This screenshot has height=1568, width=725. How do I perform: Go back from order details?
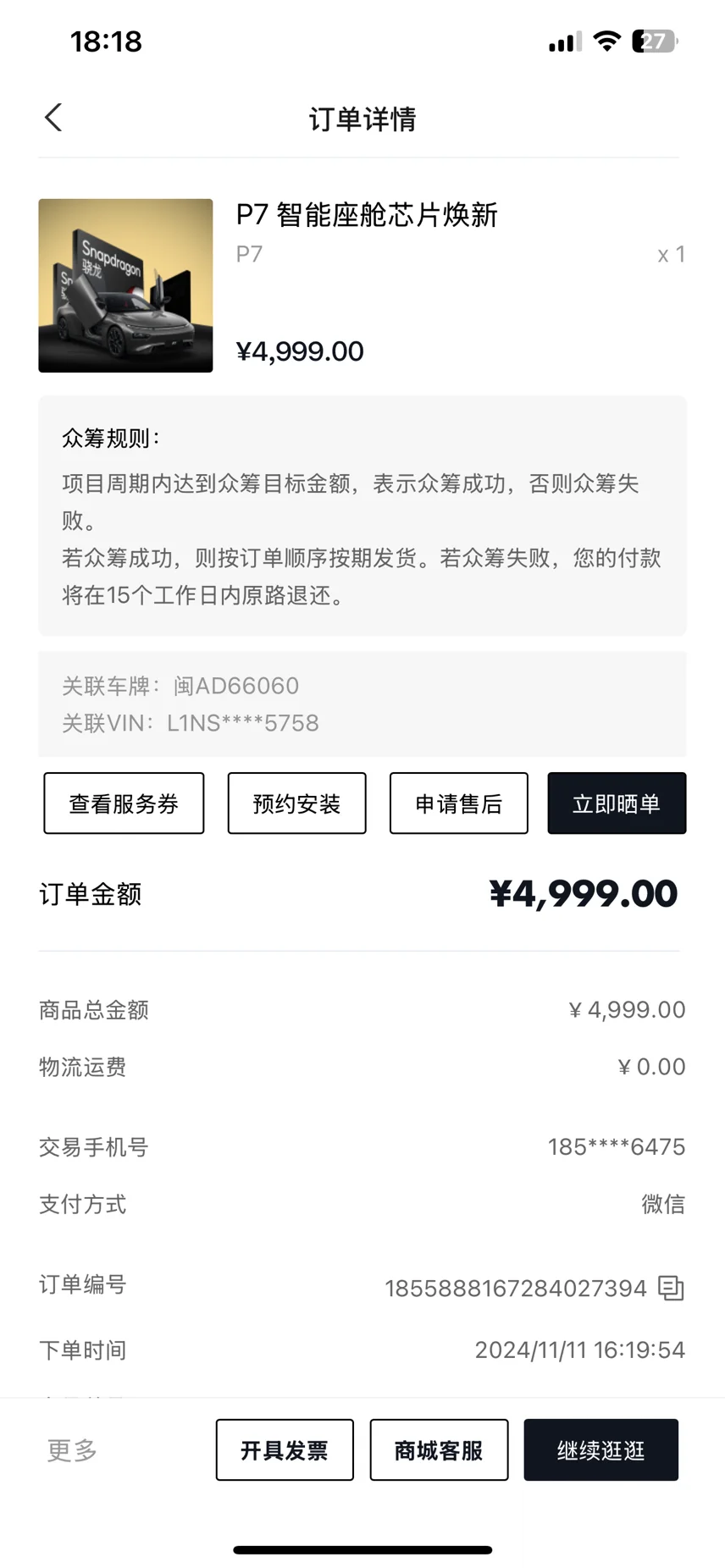(x=53, y=118)
